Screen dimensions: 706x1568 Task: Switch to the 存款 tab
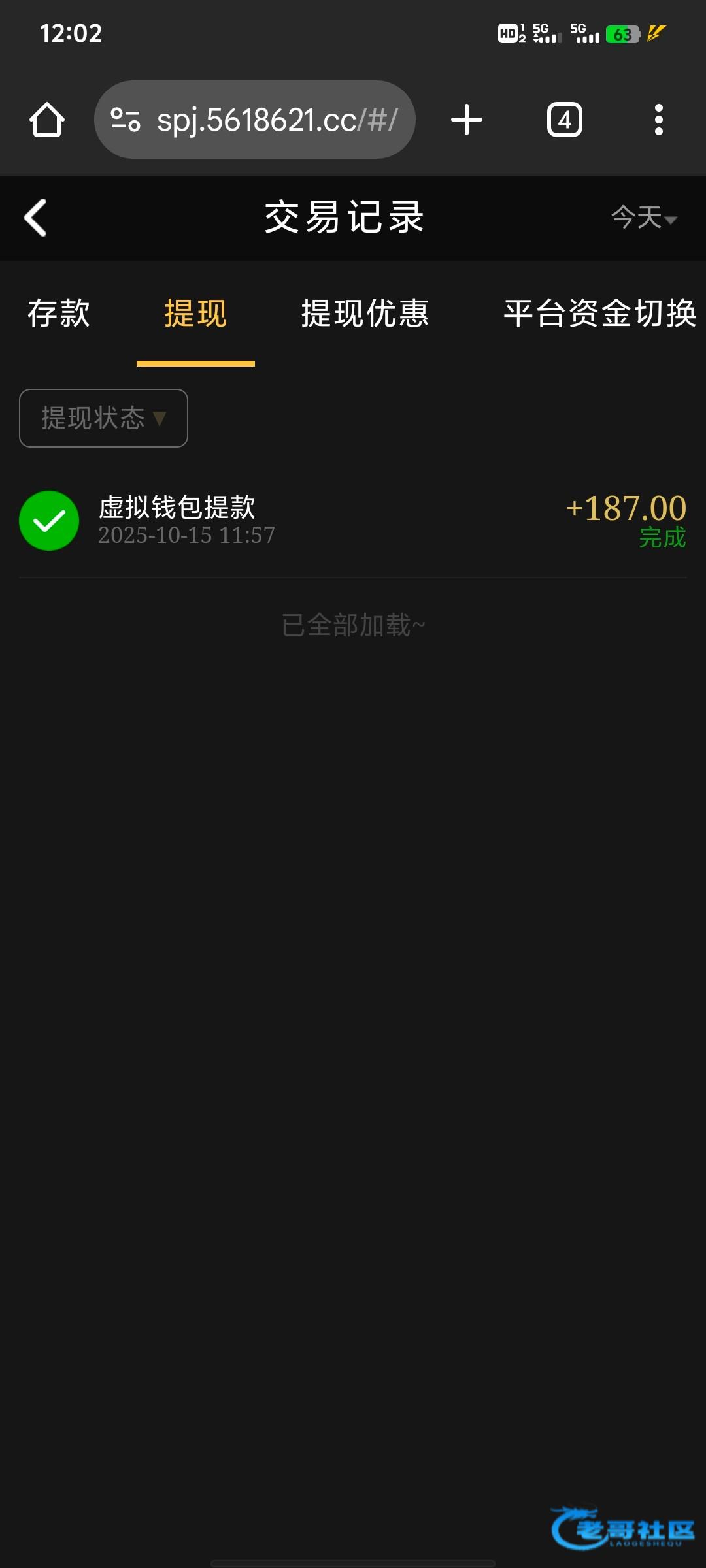click(59, 314)
